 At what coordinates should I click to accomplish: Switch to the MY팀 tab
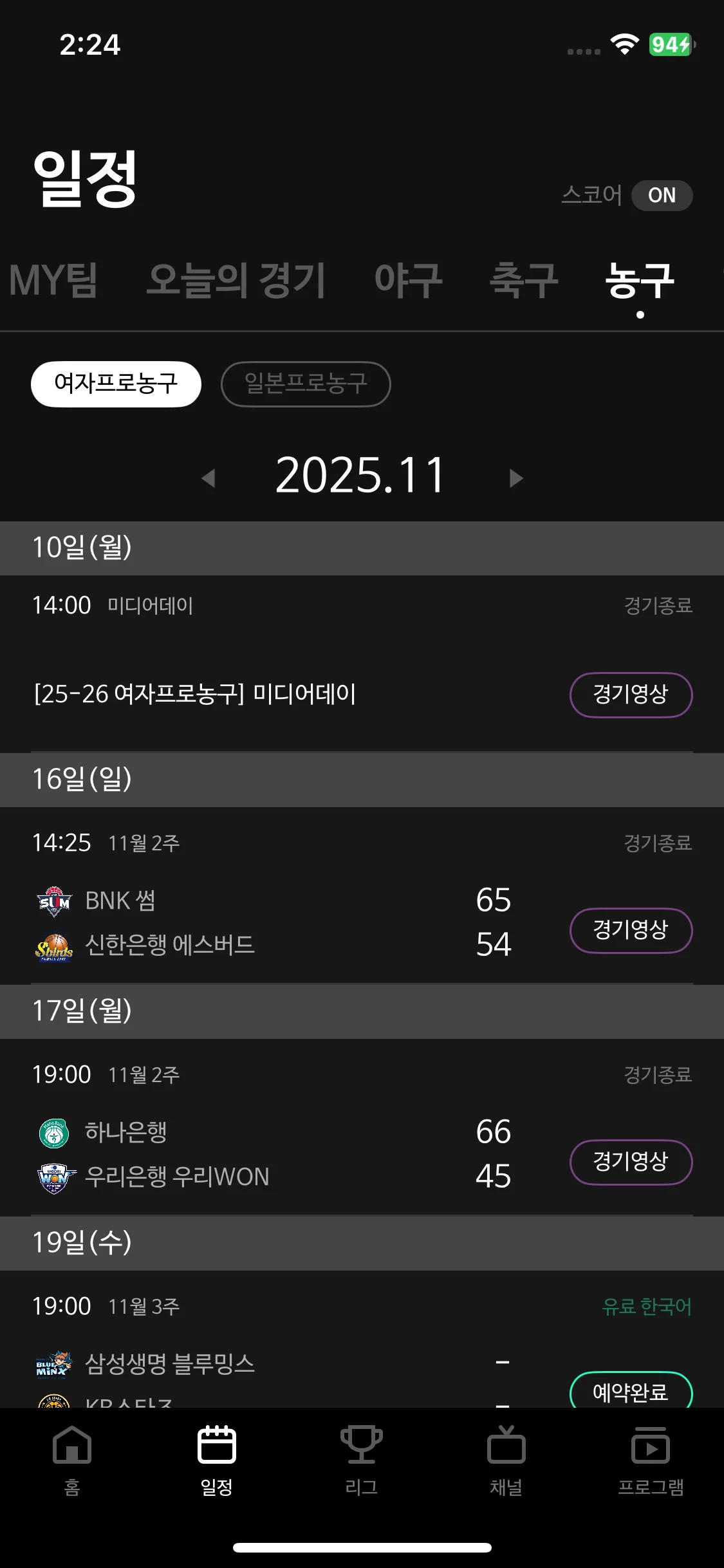[x=53, y=280]
